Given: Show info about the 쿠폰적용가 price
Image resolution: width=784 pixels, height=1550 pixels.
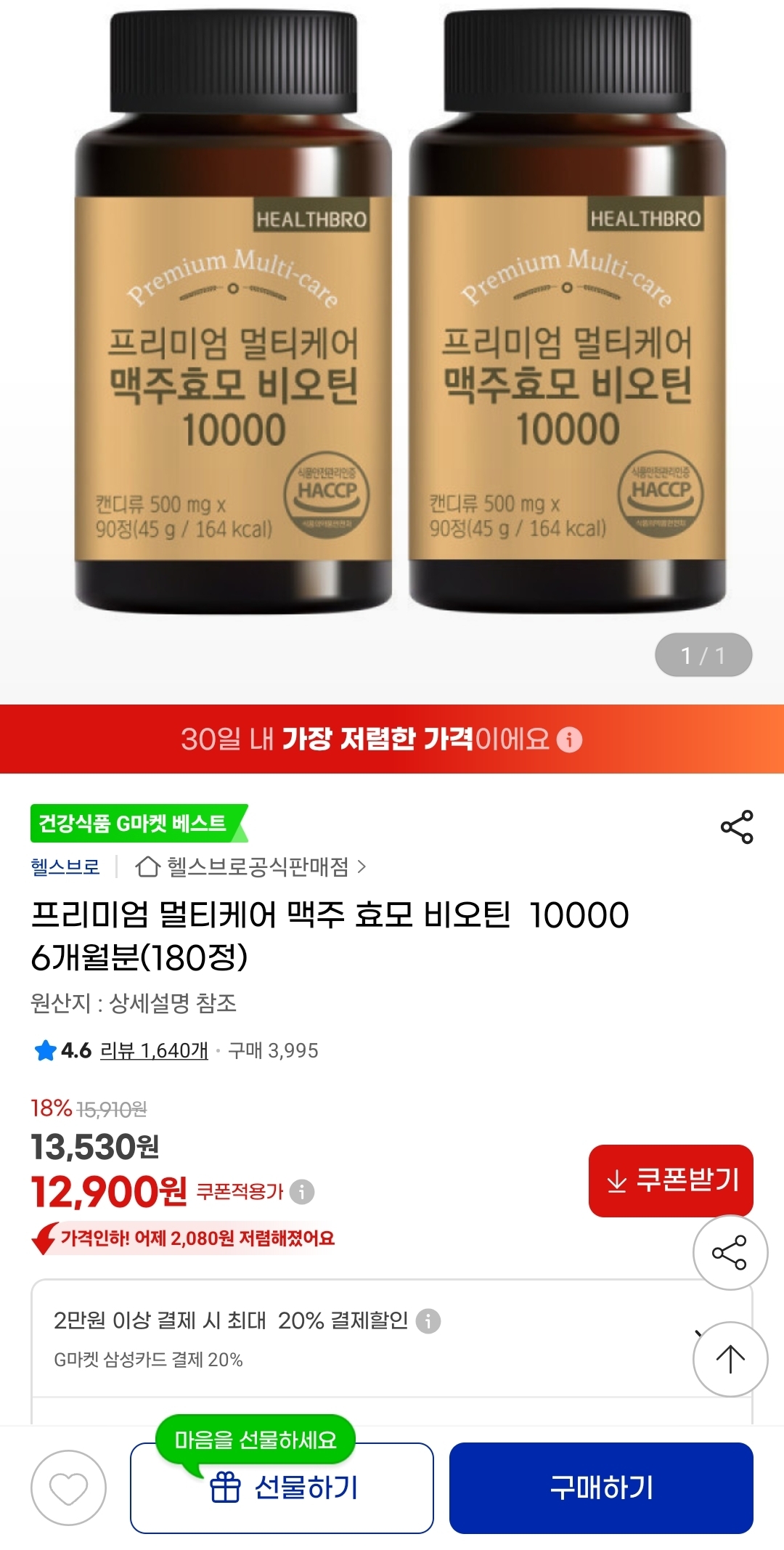Looking at the screenshot, I should click(302, 1192).
